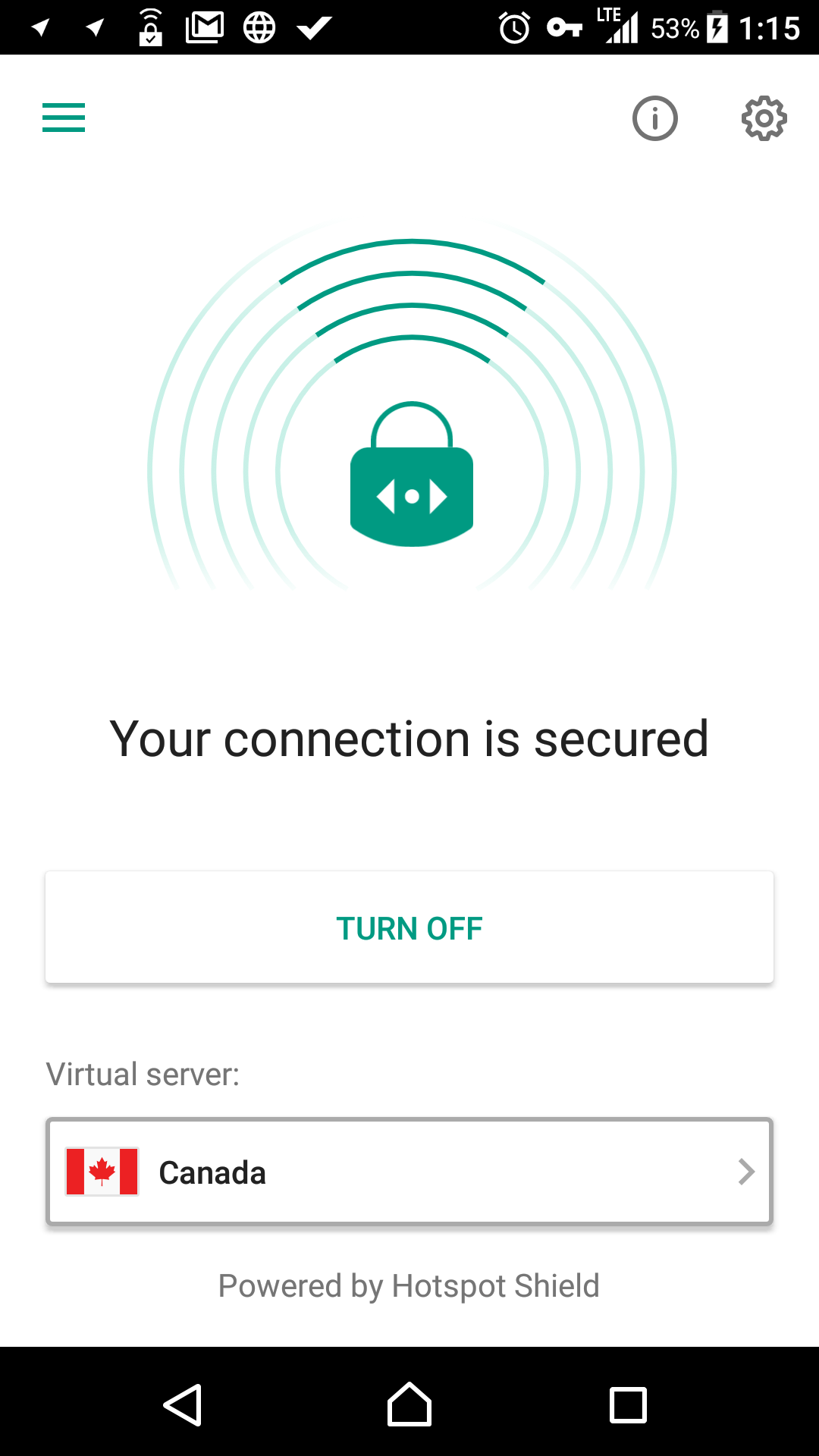
Task: Tap TURN OFF to disconnect the VPN
Action: [409, 927]
